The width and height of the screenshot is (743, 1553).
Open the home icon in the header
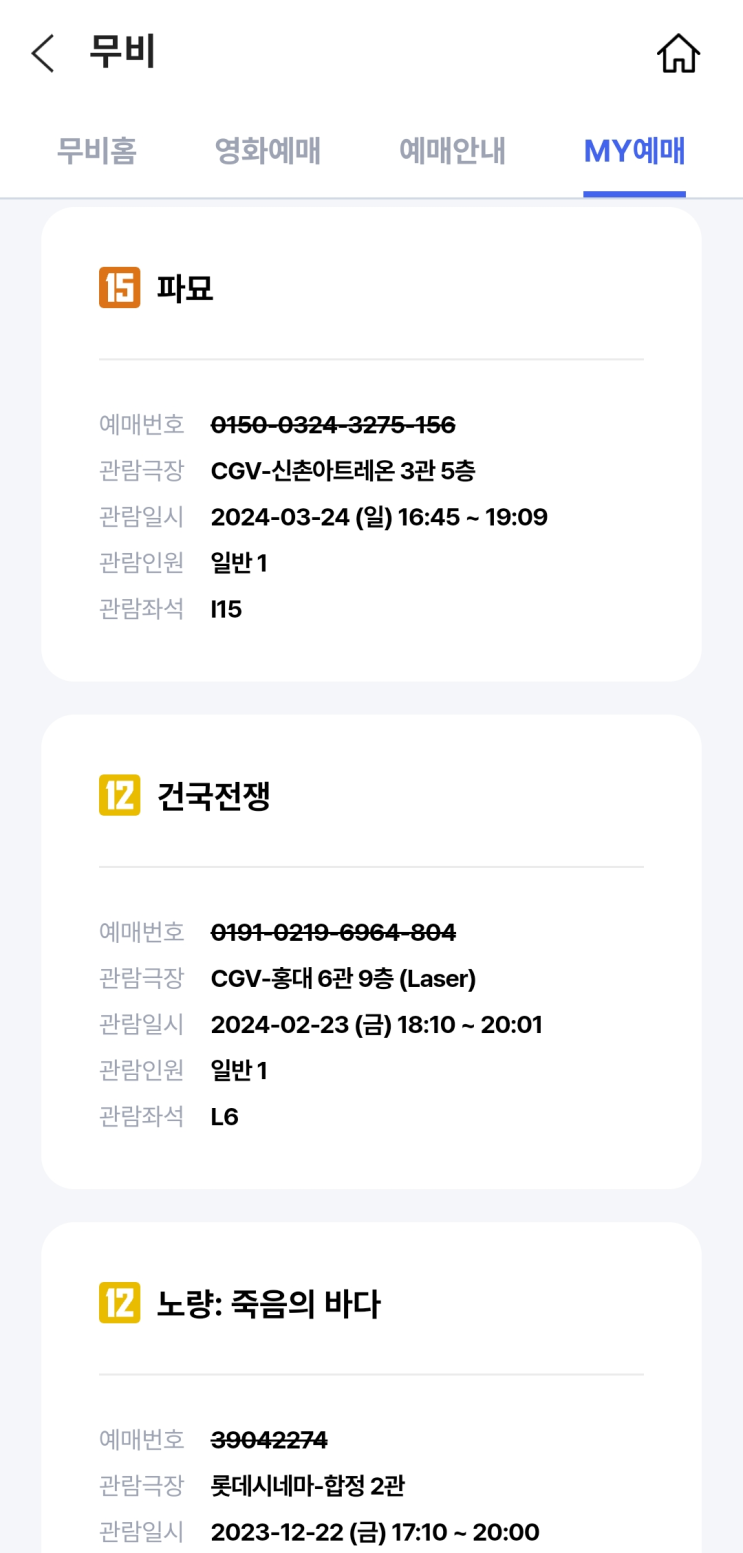[x=679, y=53]
